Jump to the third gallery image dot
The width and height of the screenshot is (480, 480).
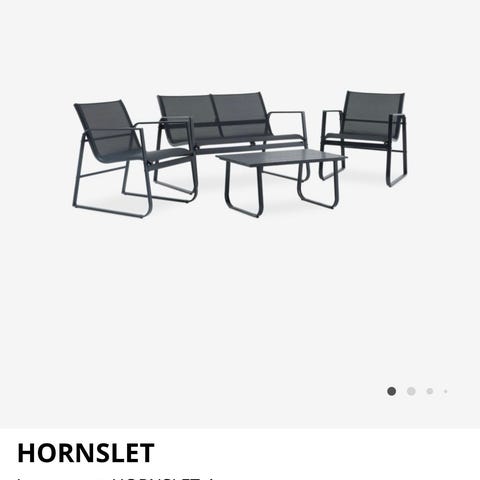click(x=430, y=391)
